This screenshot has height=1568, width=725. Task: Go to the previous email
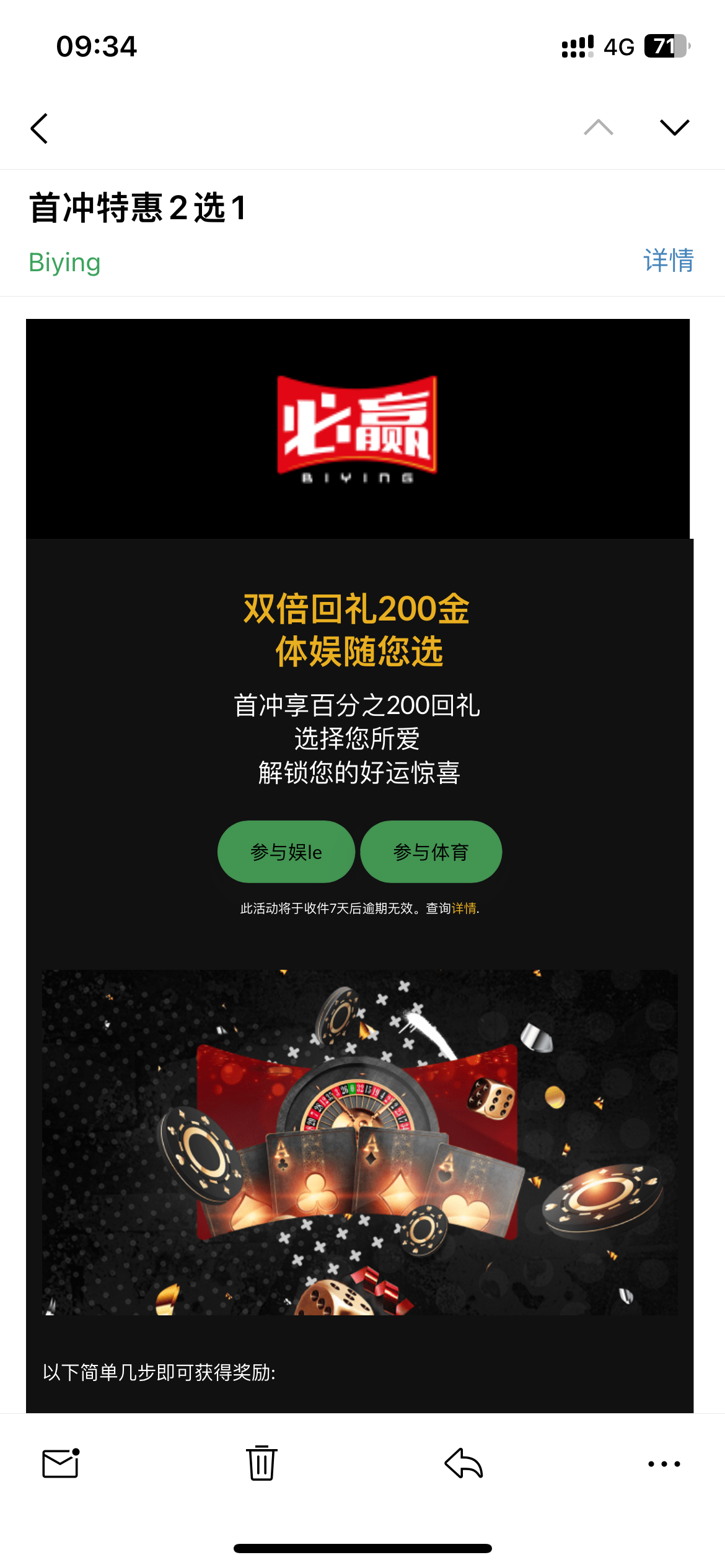coord(598,128)
